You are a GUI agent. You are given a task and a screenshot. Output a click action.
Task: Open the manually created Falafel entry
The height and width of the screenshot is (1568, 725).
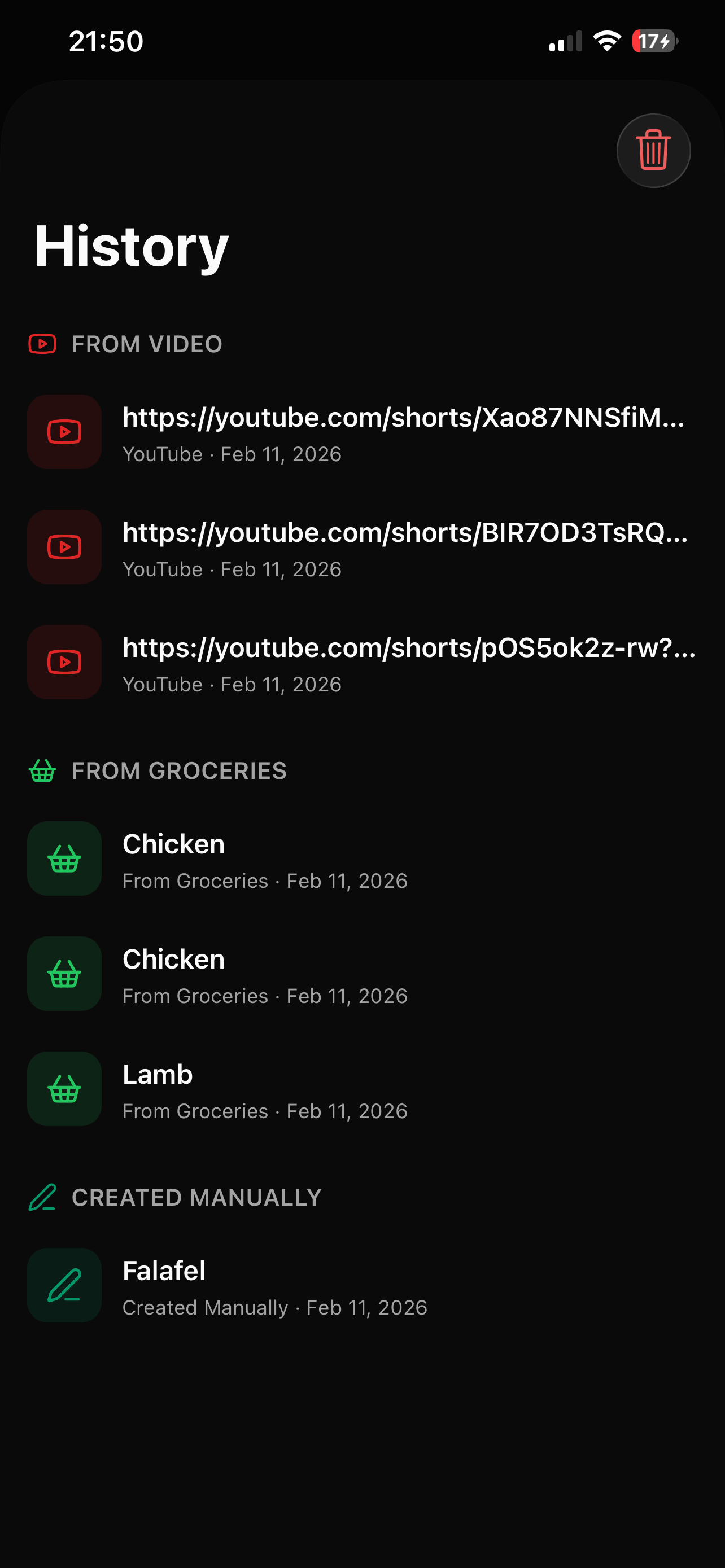pos(362,1285)
